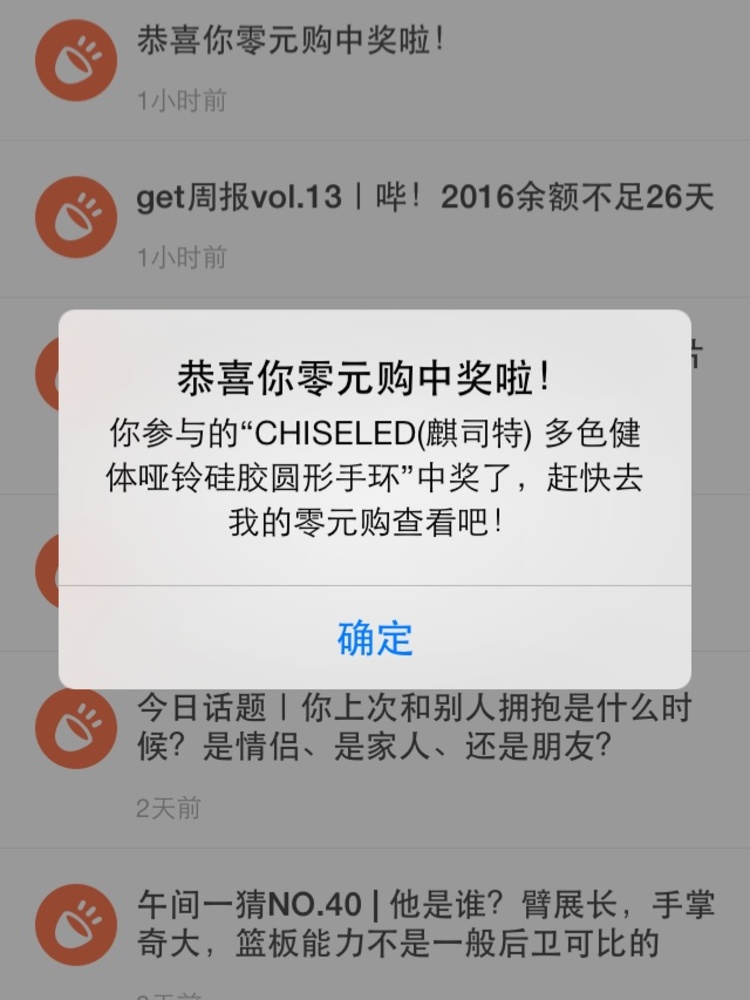Confirm the dialog by tapping 确定

click(x=375, y=638)
